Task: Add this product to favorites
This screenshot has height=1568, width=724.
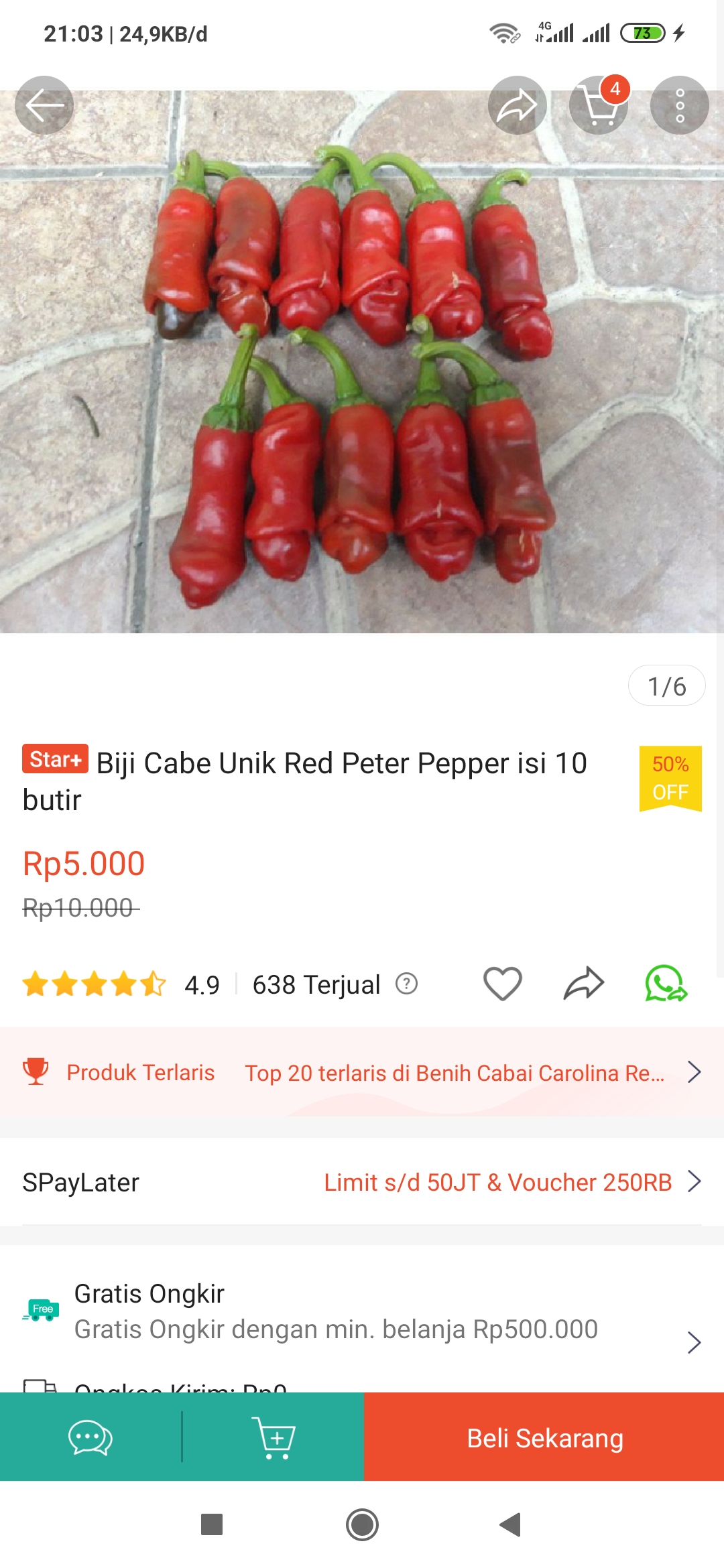Action: click(503, 984)
